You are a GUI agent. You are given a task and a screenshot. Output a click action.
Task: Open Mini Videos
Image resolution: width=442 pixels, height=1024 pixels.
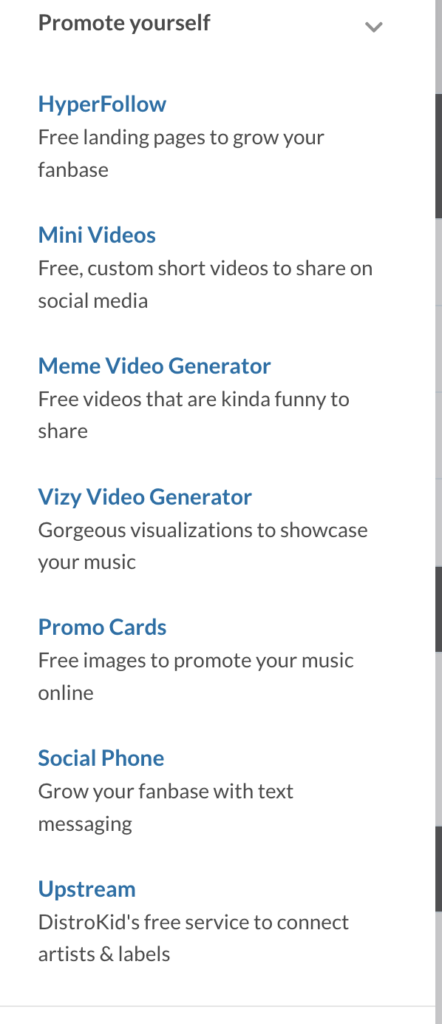coord(97,235)
